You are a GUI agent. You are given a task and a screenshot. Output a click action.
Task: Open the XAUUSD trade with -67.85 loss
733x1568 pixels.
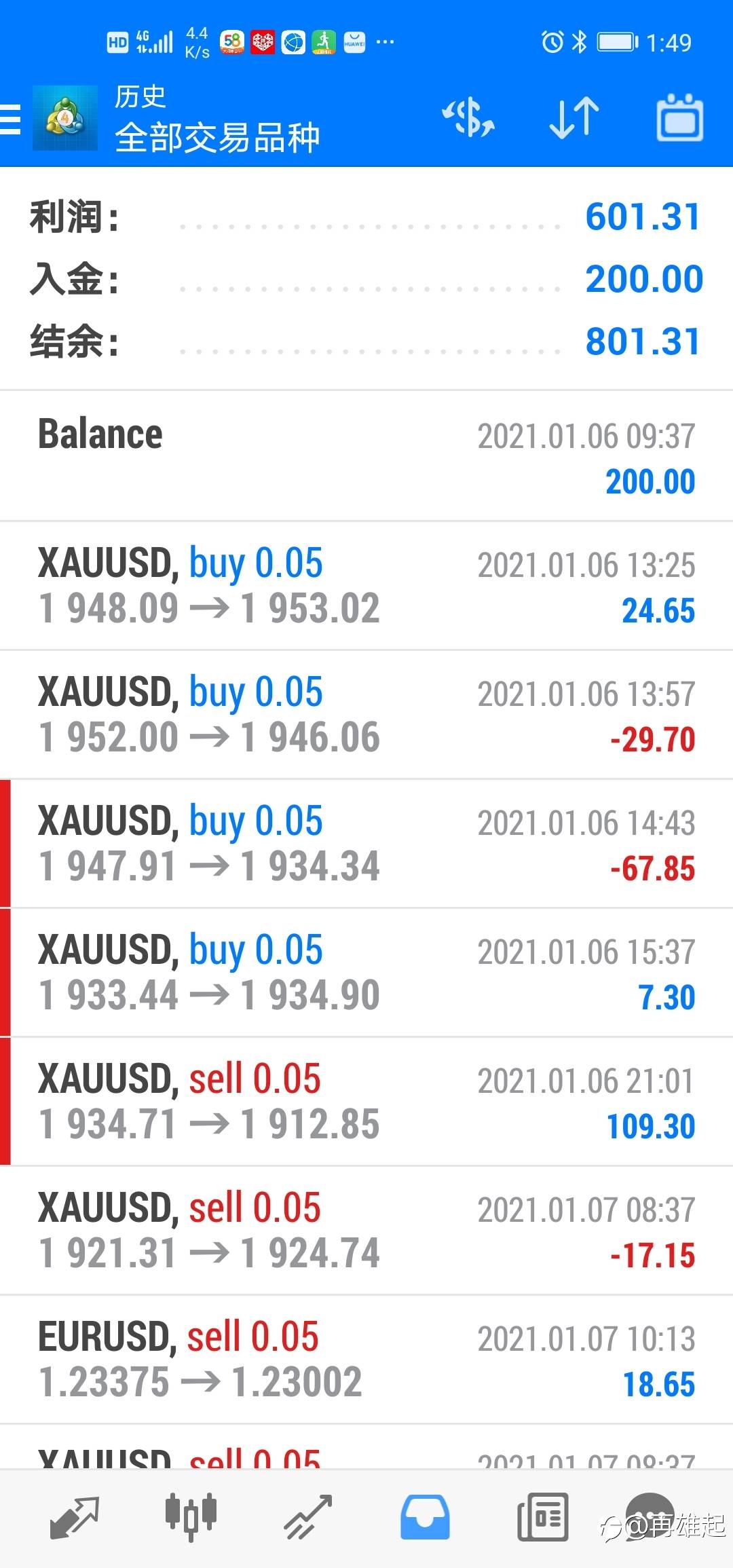click(366, 844)
